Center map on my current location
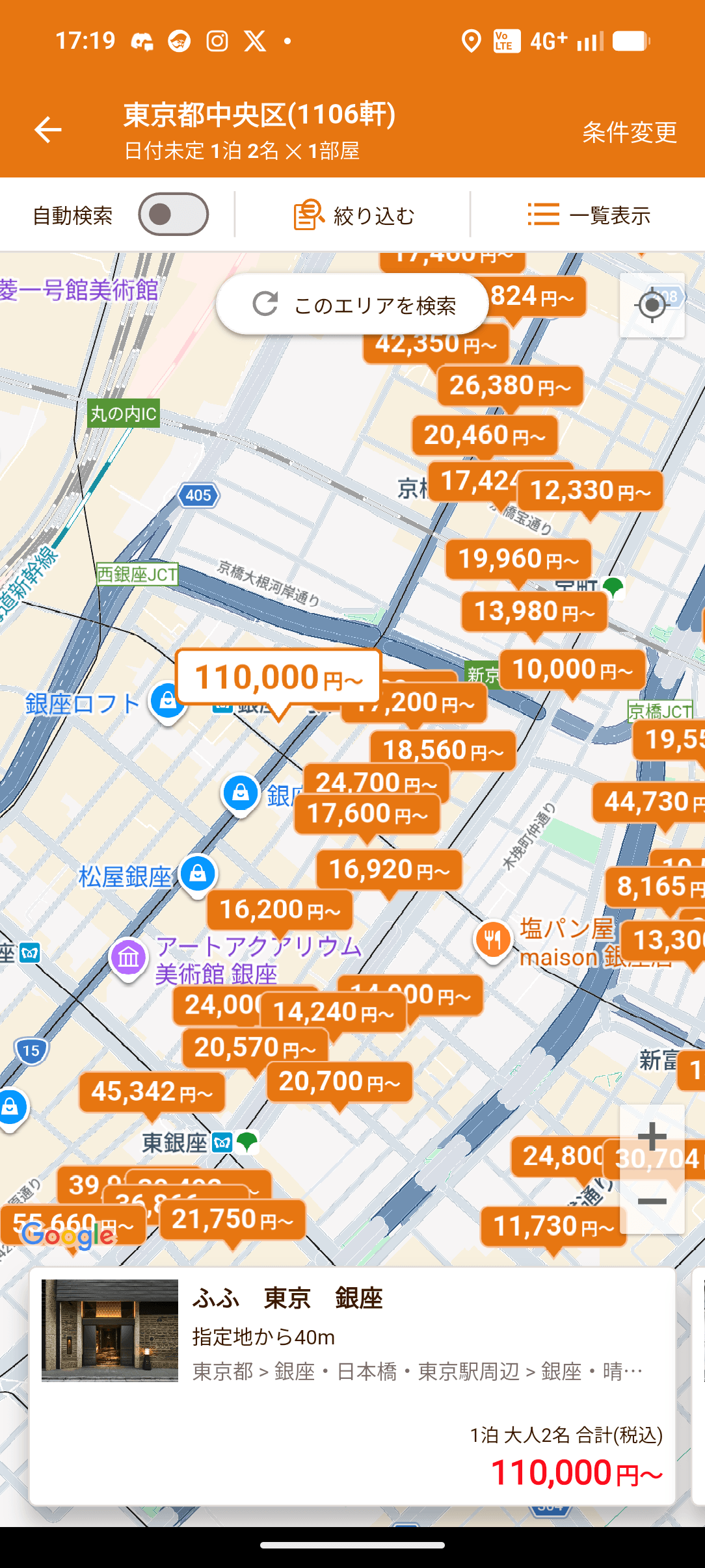705x1568 pixels. point(652,306)
